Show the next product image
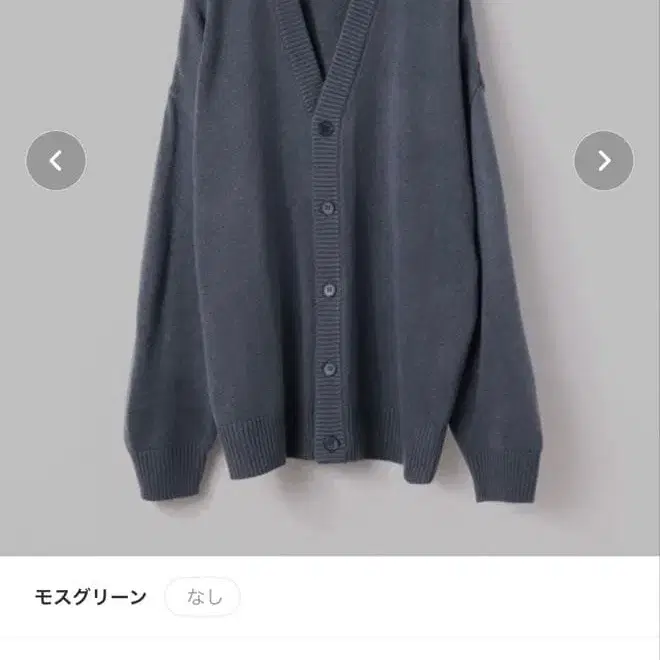660x660 pixels. click(x=603, y=160)
